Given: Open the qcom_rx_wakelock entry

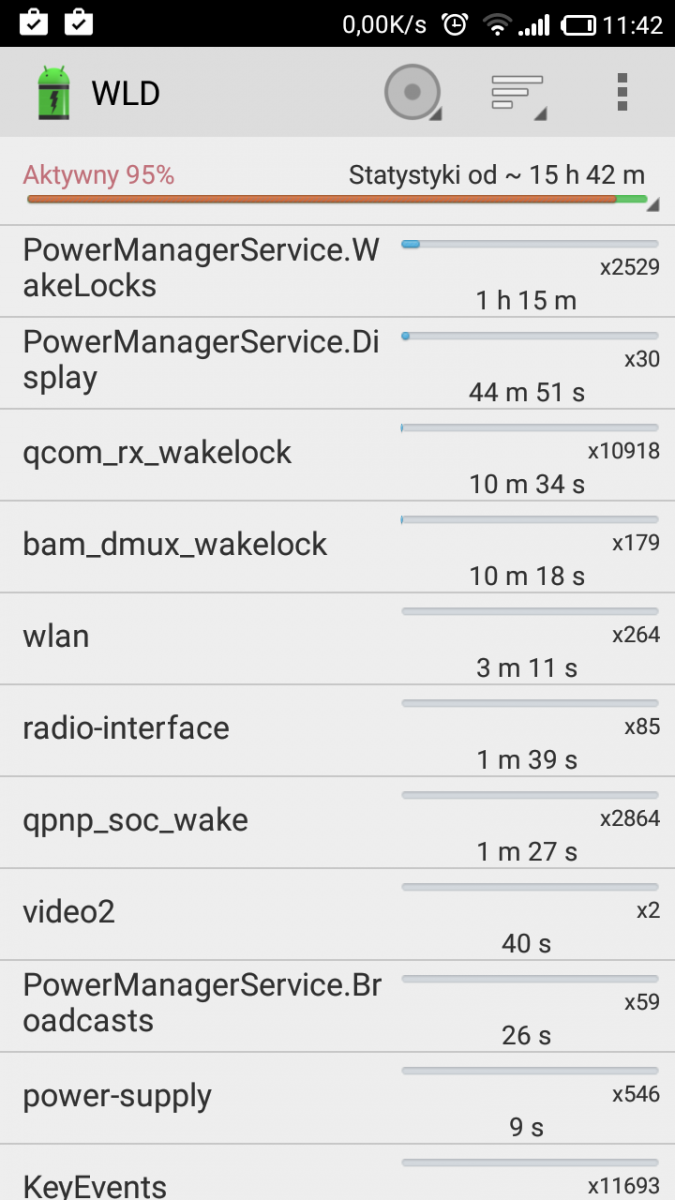Looking at the screenshot, I should click(337, 455).
